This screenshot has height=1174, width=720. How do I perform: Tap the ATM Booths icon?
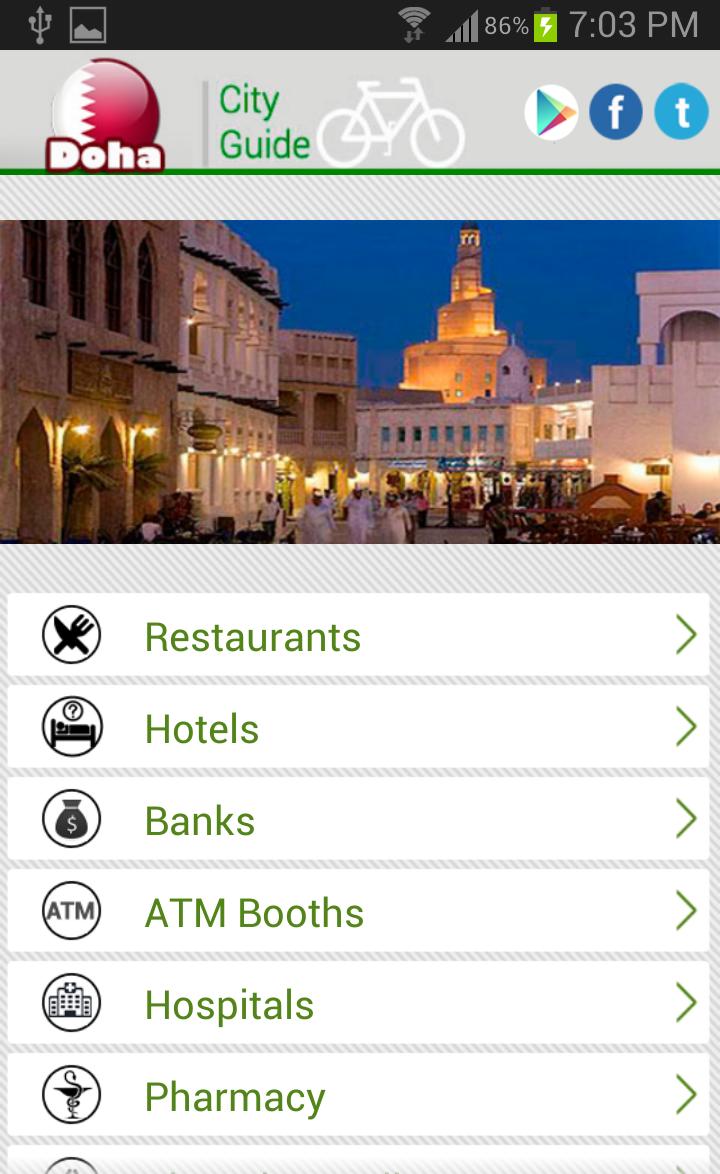71,910
